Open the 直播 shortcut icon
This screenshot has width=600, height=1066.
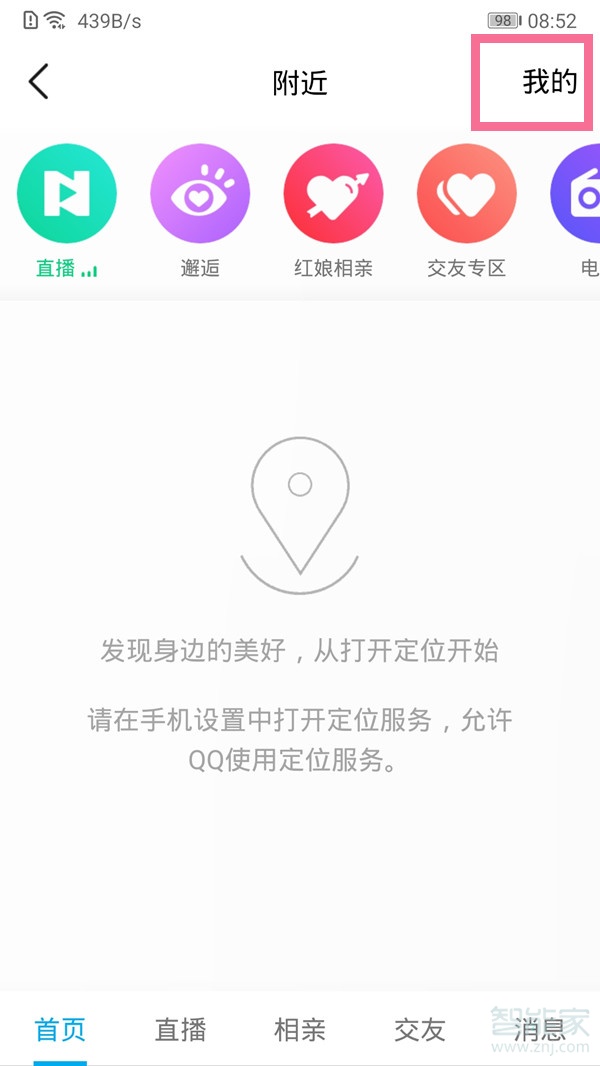[x=67, y=194]
